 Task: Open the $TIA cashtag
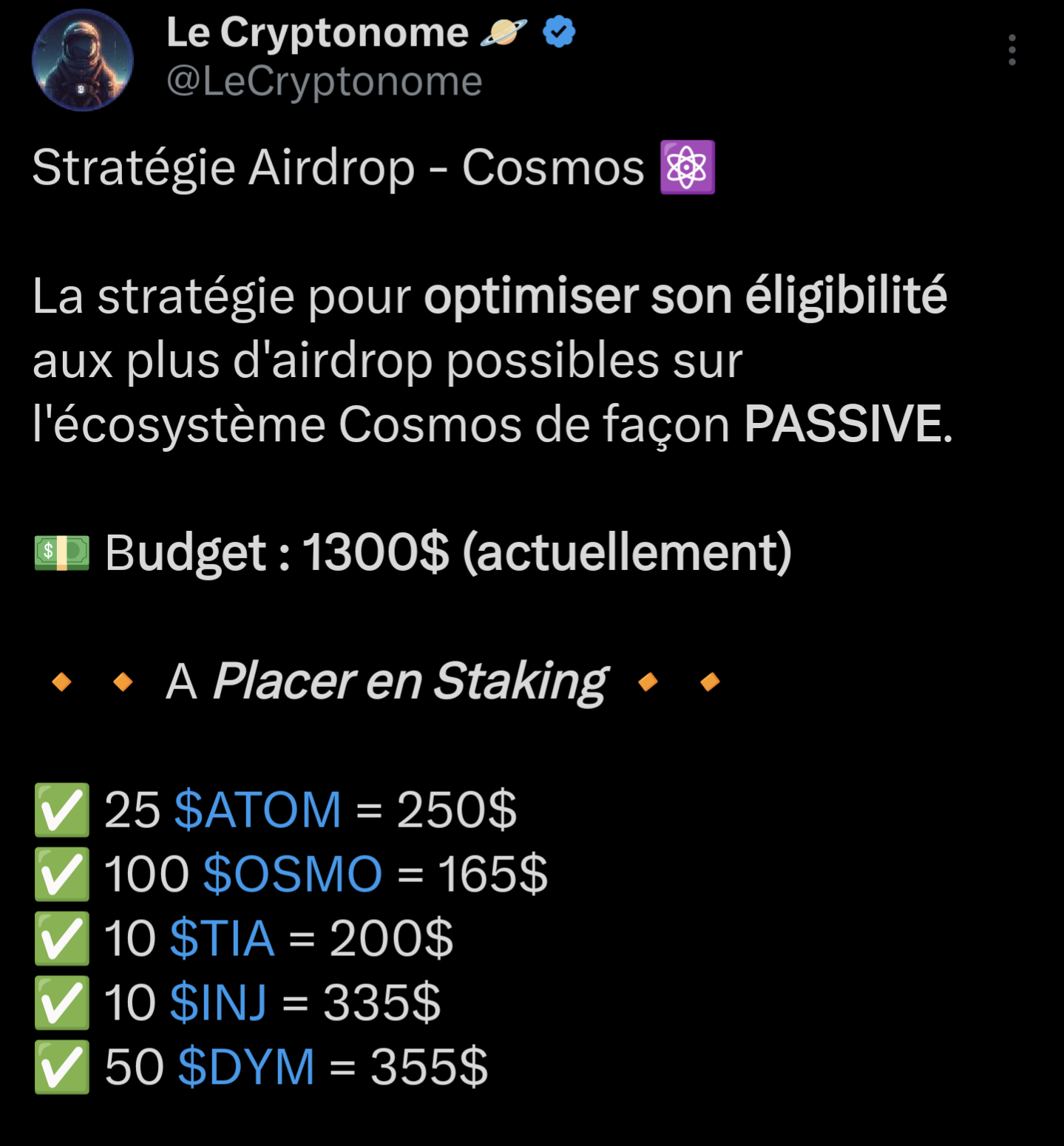(222, 939)
